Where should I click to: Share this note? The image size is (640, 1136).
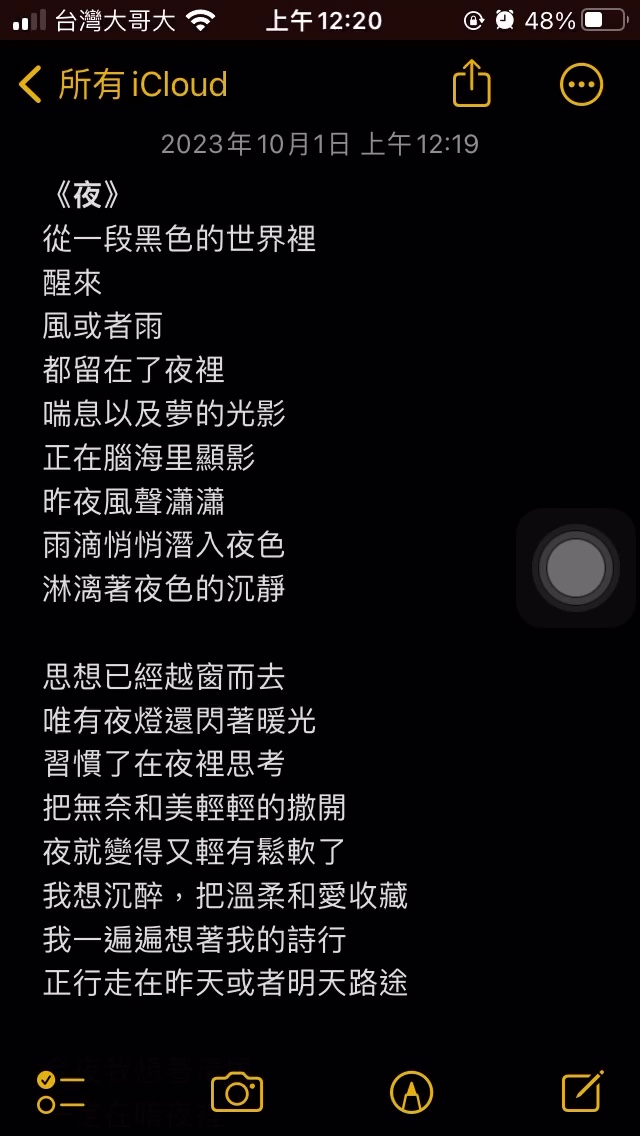pyautogui.click(x=472, y=83)
